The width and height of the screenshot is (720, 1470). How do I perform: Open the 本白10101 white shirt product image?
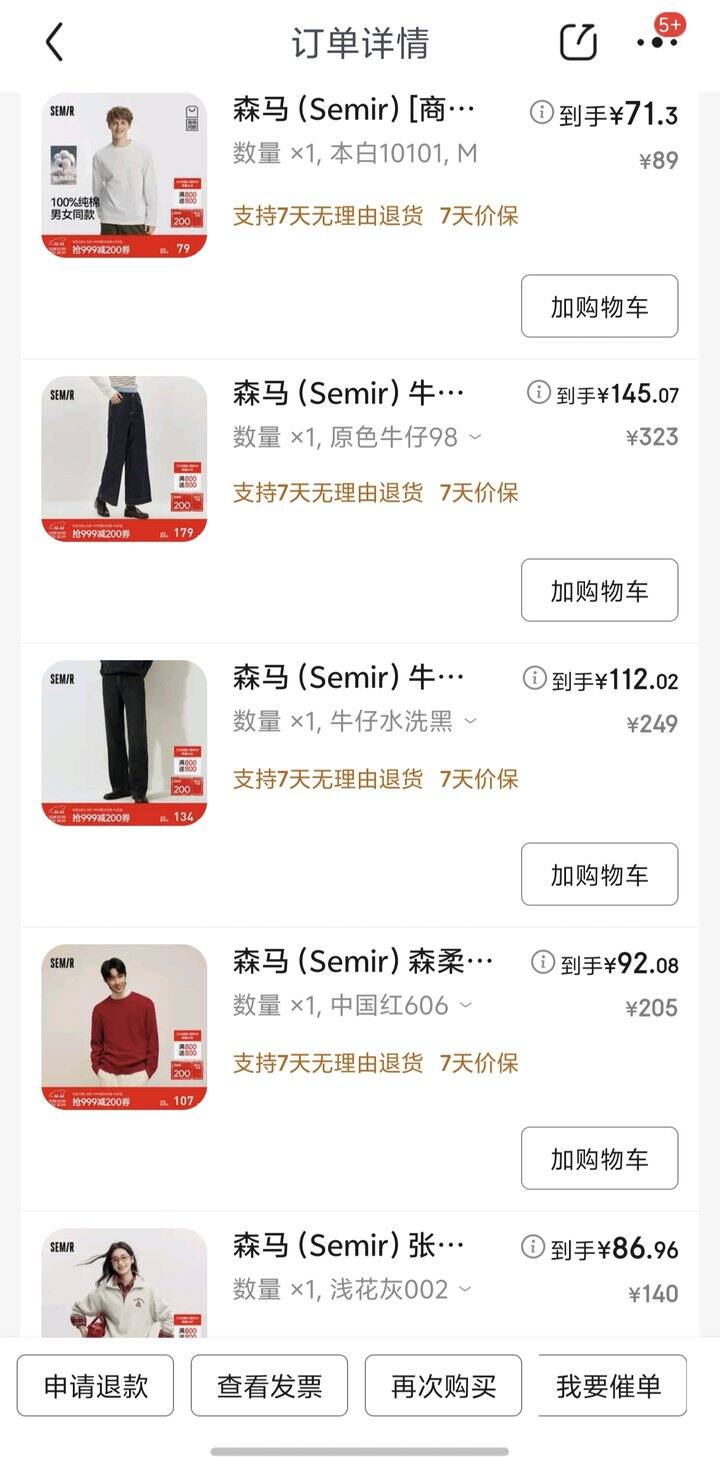click(x=124, y=176)
